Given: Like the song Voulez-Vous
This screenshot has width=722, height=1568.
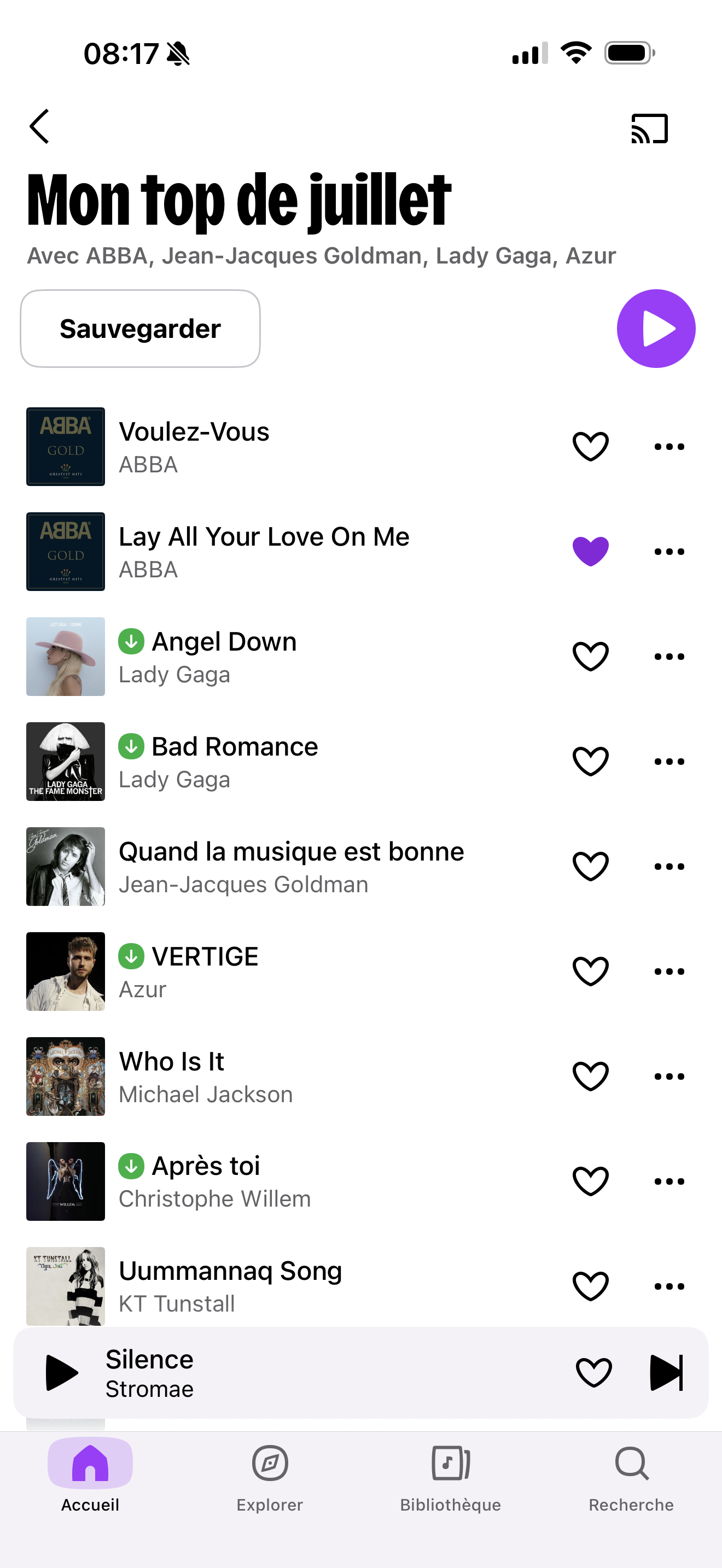Looking at the screenshot, I should (x=591, y=446).
